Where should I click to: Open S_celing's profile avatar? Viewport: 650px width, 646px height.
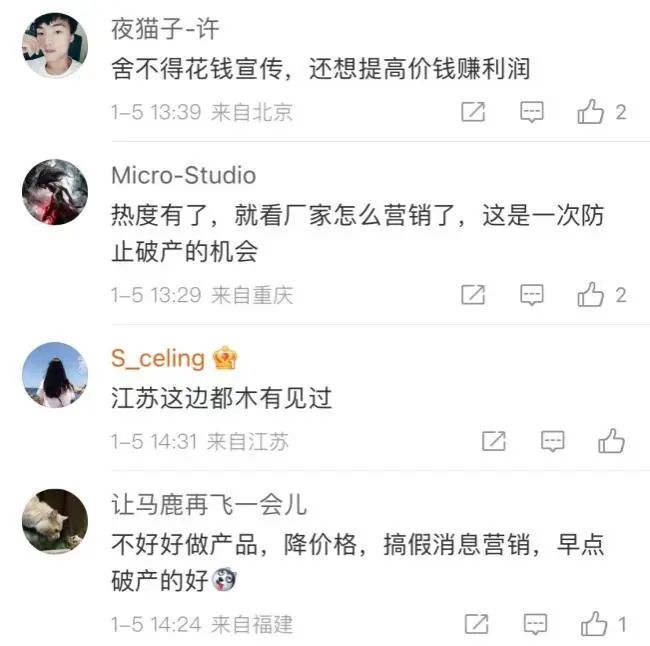[x=55, y=374]
